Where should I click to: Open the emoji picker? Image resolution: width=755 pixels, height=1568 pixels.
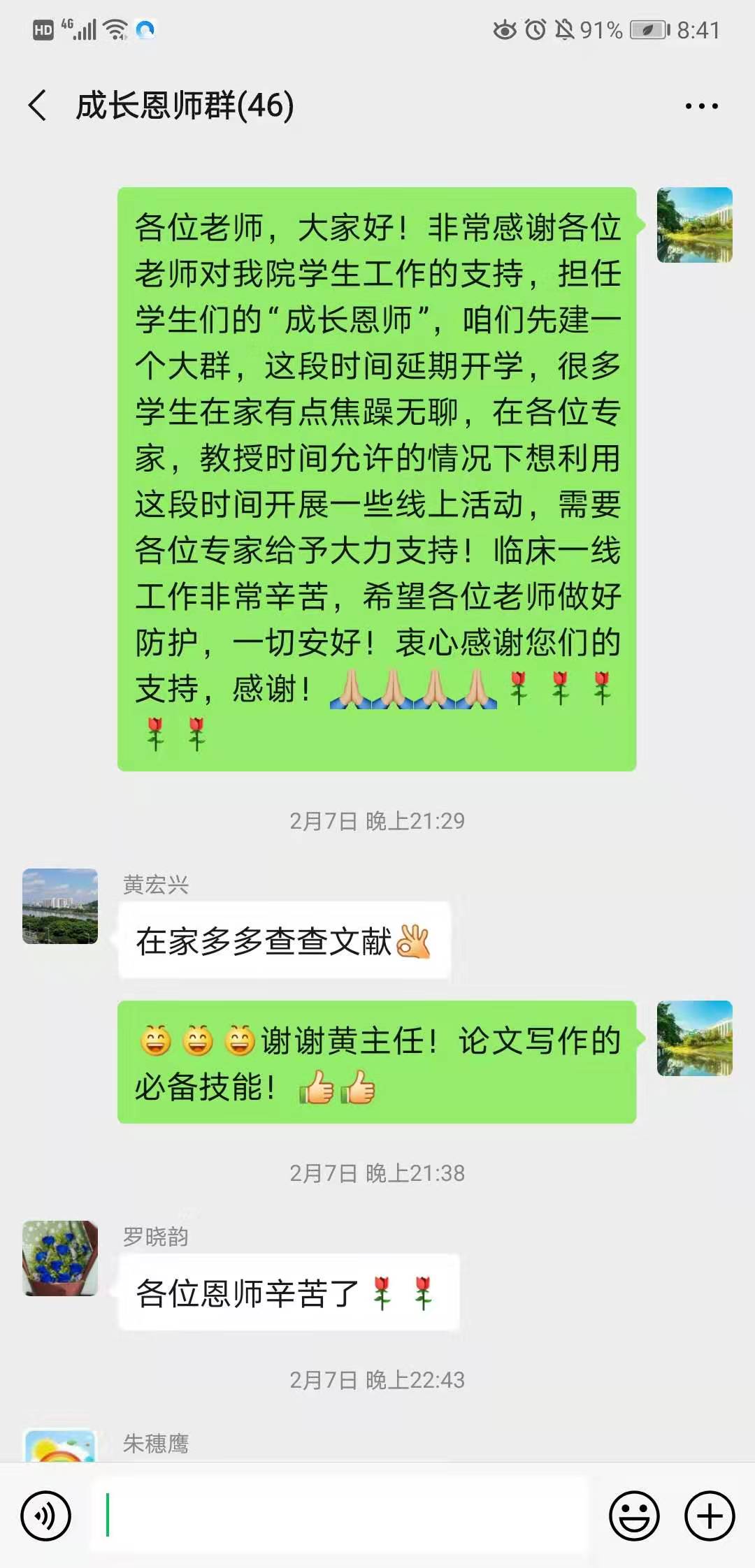coord(634,1516)
